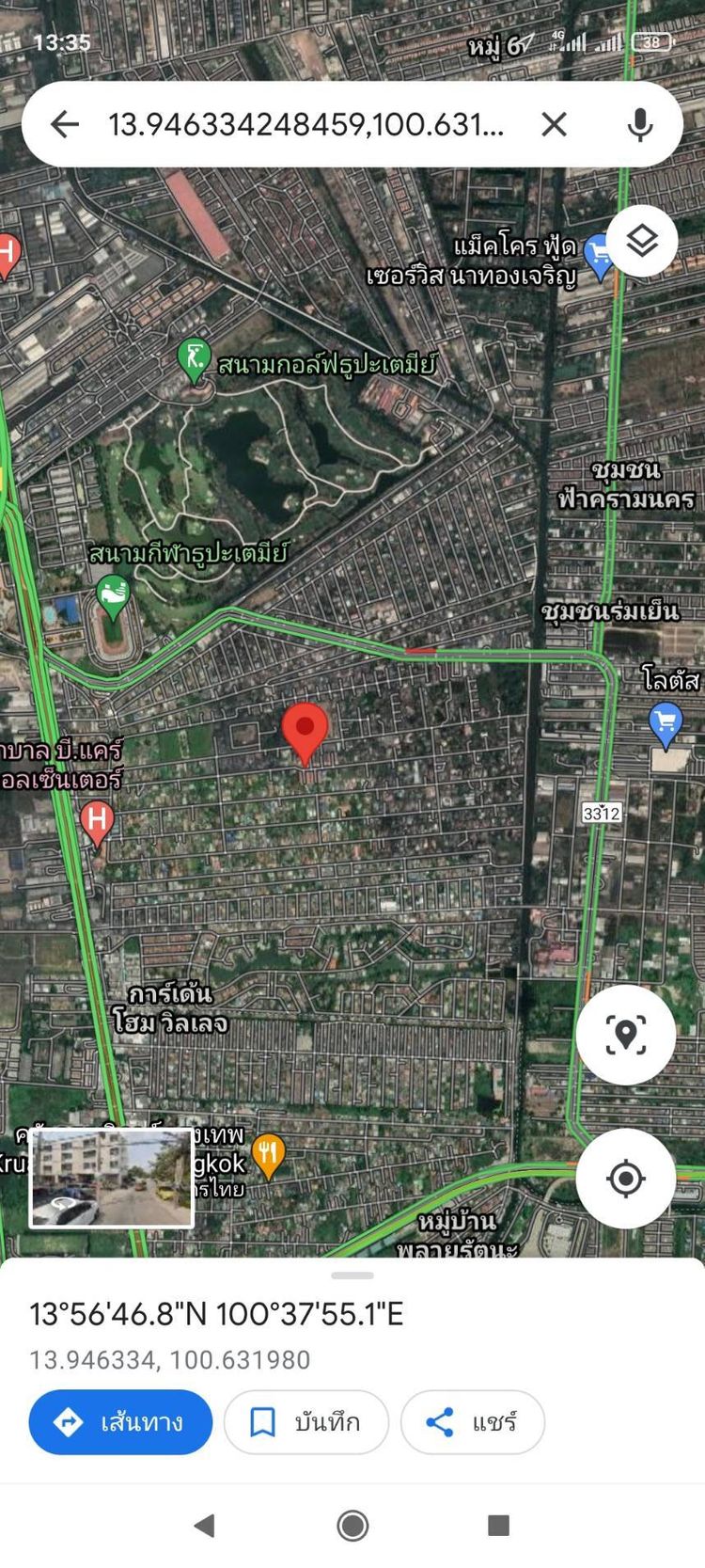
Task: Clear the search text
Action: coord(554,124)
